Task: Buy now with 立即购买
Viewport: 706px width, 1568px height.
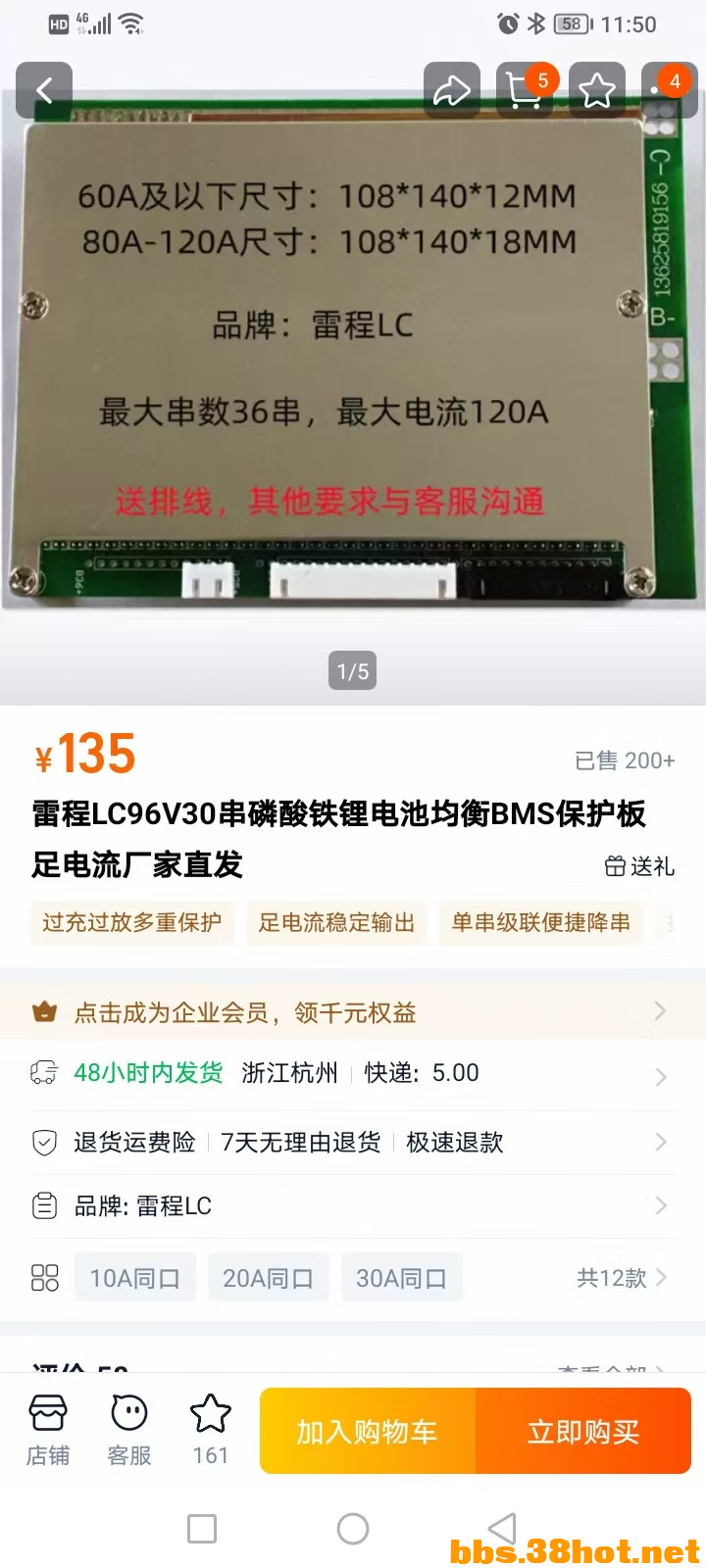Action: 583,1432
